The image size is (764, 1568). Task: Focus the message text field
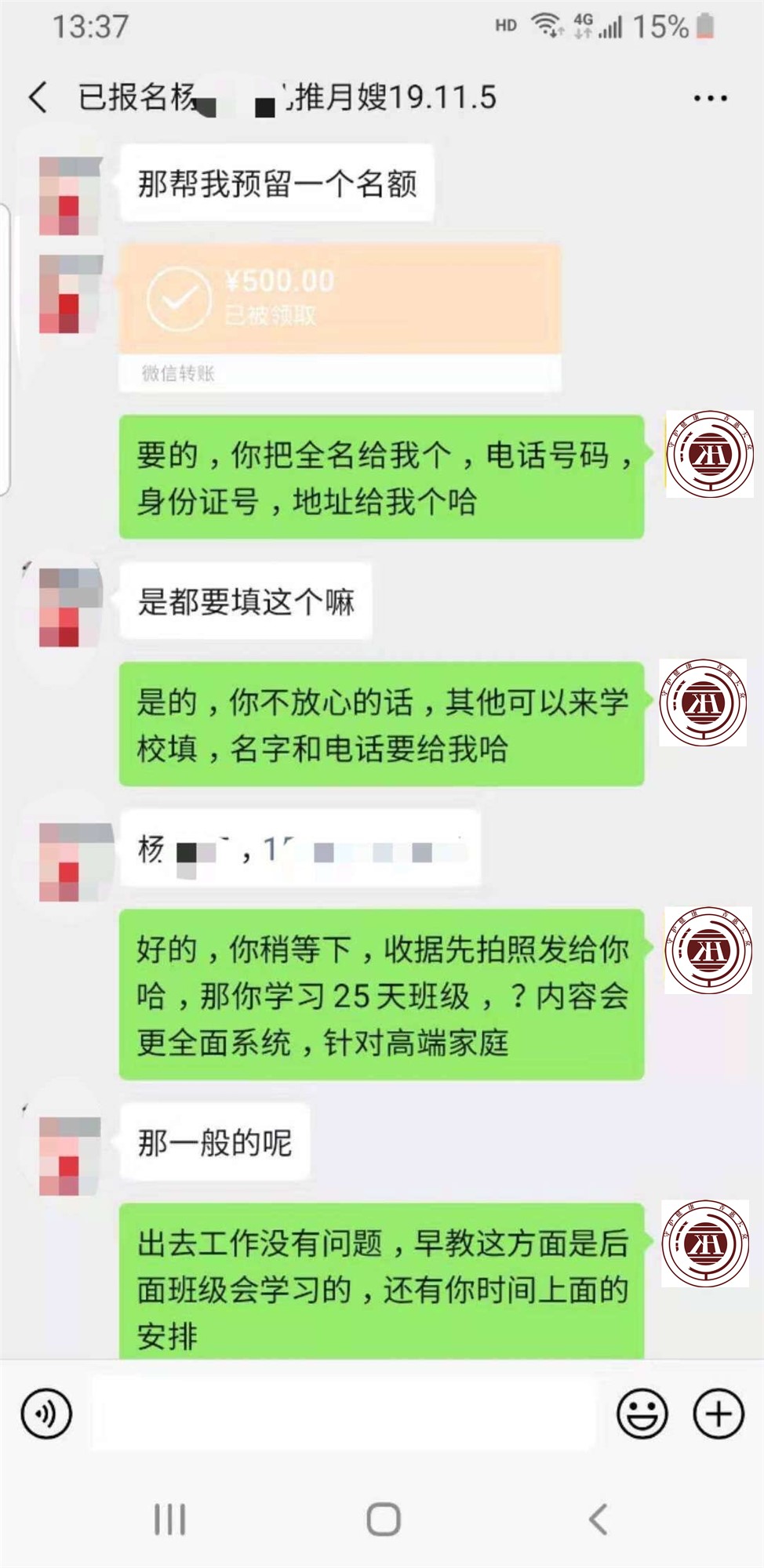pyautogui.click(x=345, y=1414)
